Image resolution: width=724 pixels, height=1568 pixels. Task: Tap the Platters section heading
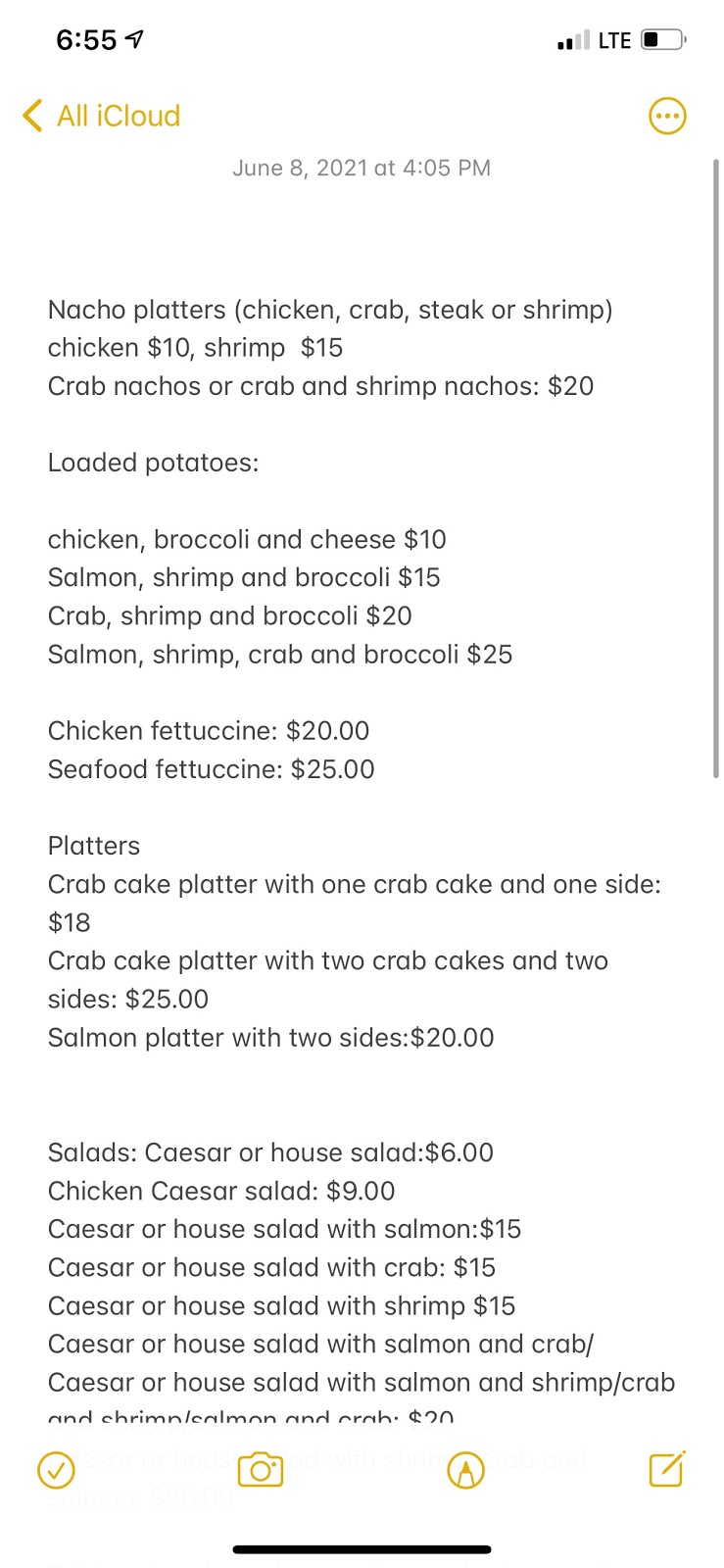point(93,845)
